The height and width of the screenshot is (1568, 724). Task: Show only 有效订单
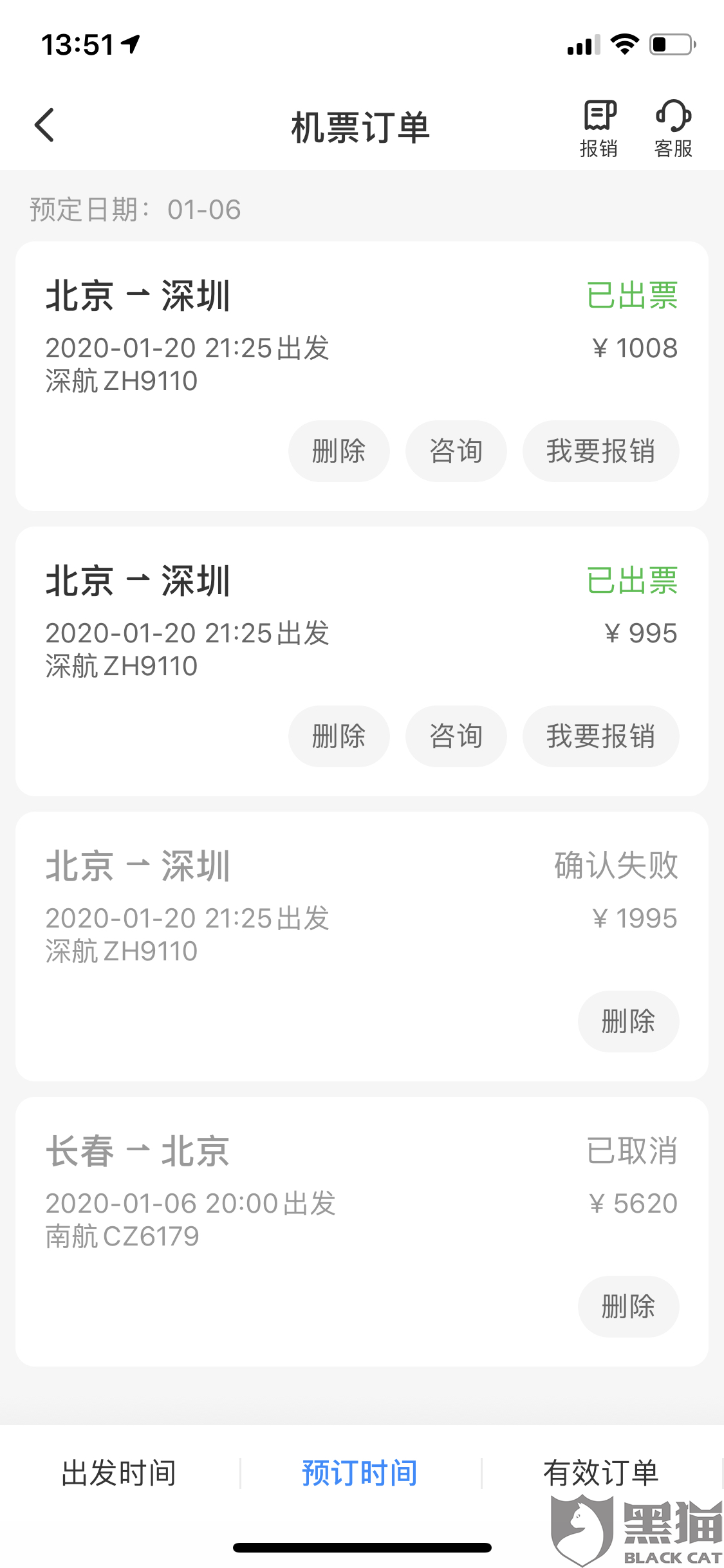coord(601,1473)
